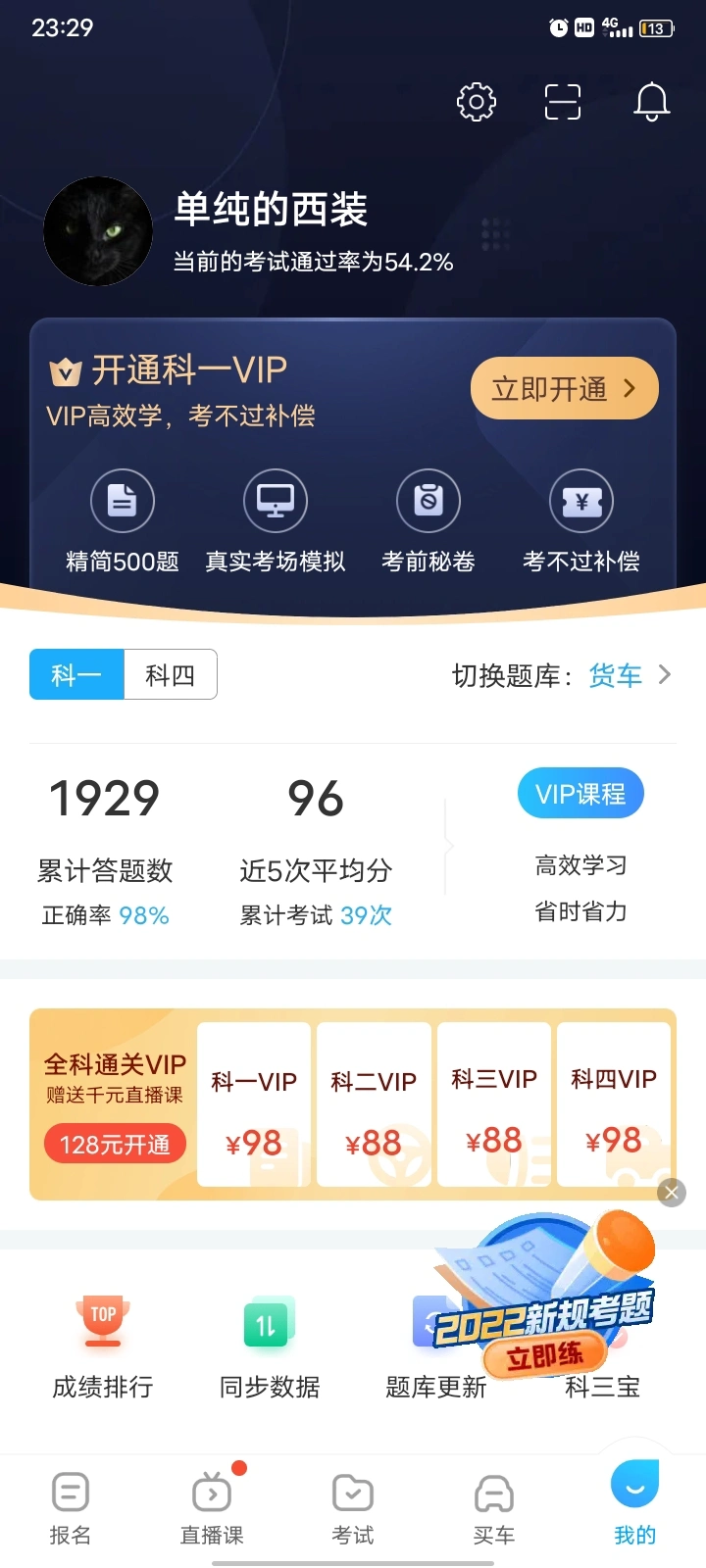Viewport: 706px width, 1568px height.
Task: Tap 同步数据 to sync data
Action: (x=270, y=1347)
